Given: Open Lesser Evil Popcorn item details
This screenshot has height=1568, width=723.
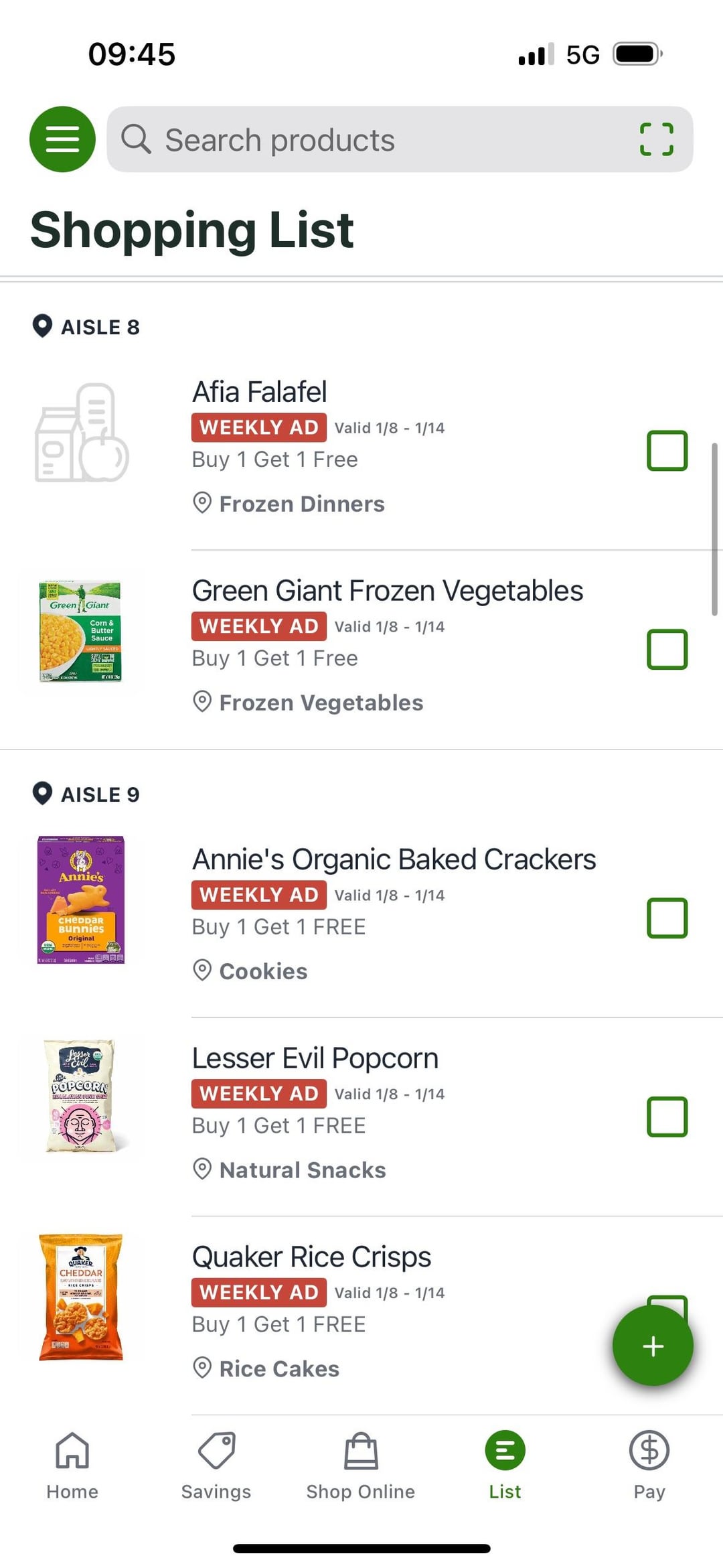Looking at the screenshot, I should [315, 1058].
